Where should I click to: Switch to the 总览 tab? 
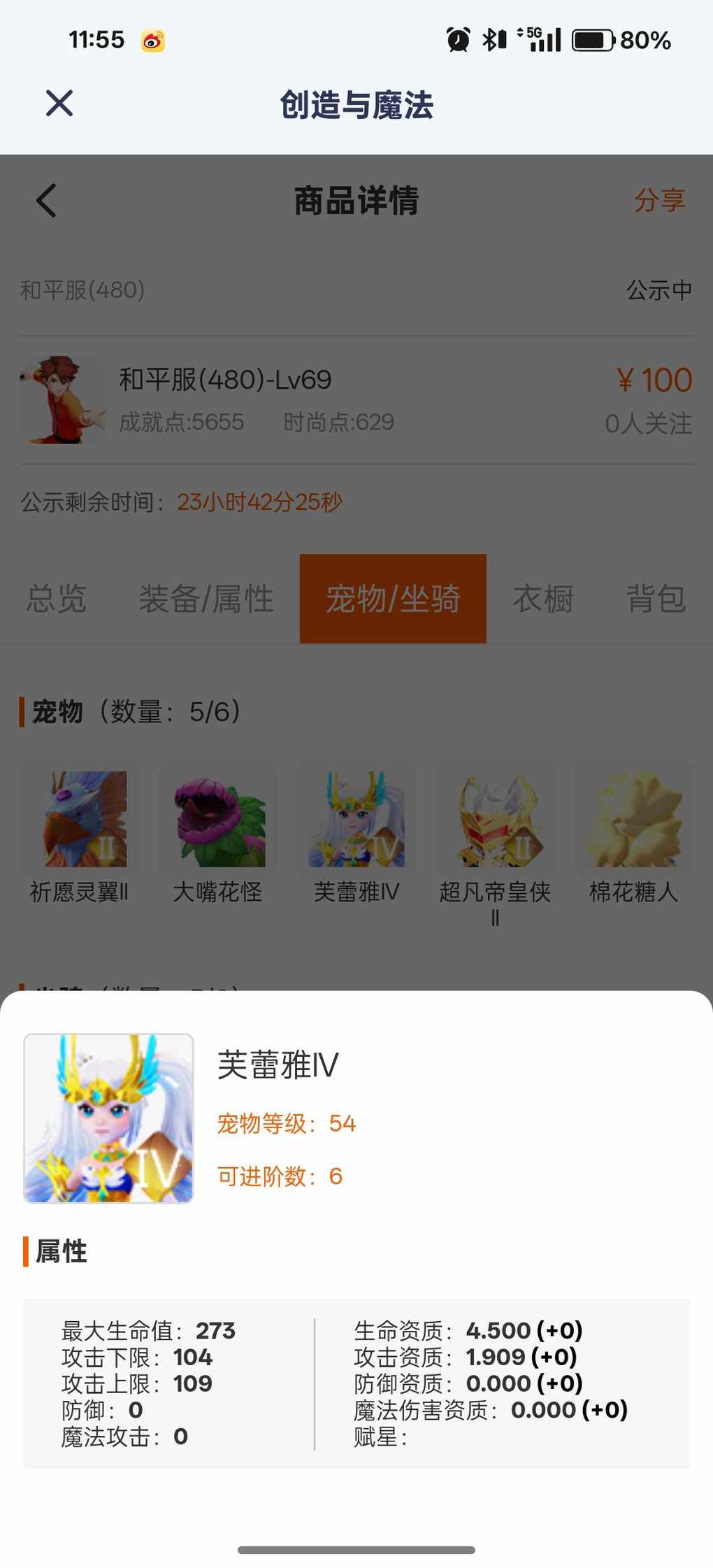[x=57, y=599]
